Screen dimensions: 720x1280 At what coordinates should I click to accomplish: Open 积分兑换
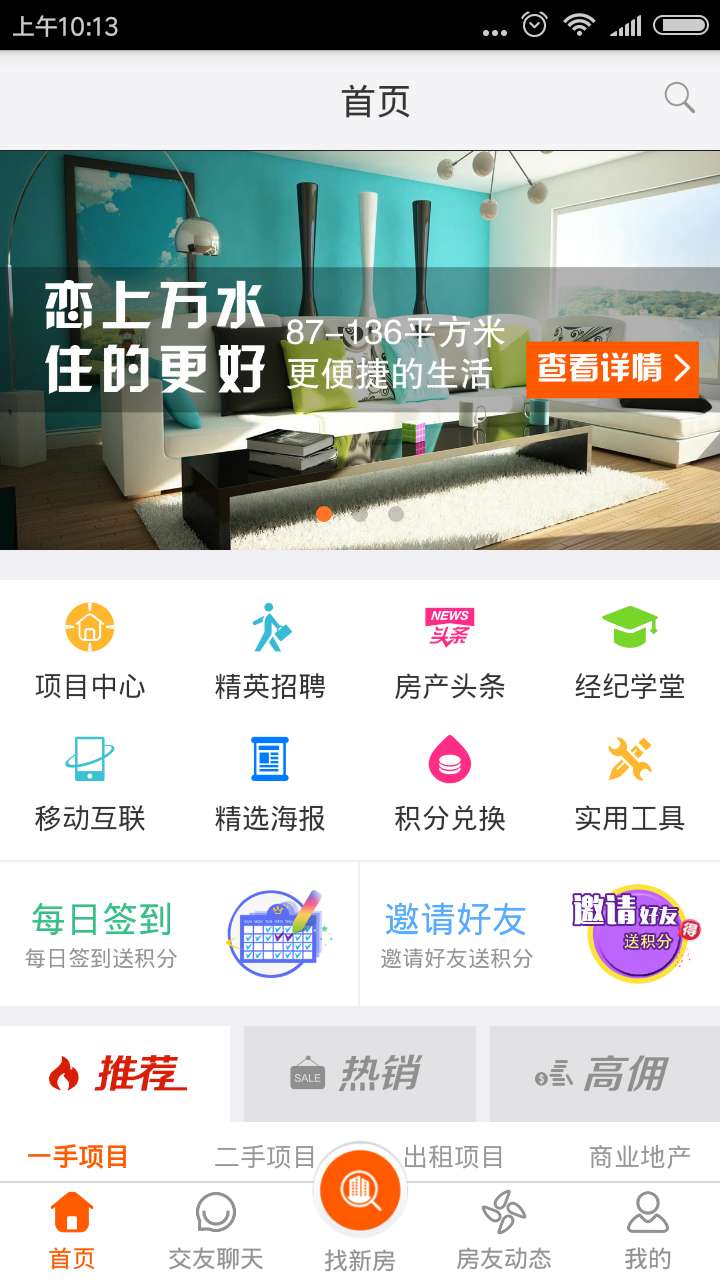450,782
